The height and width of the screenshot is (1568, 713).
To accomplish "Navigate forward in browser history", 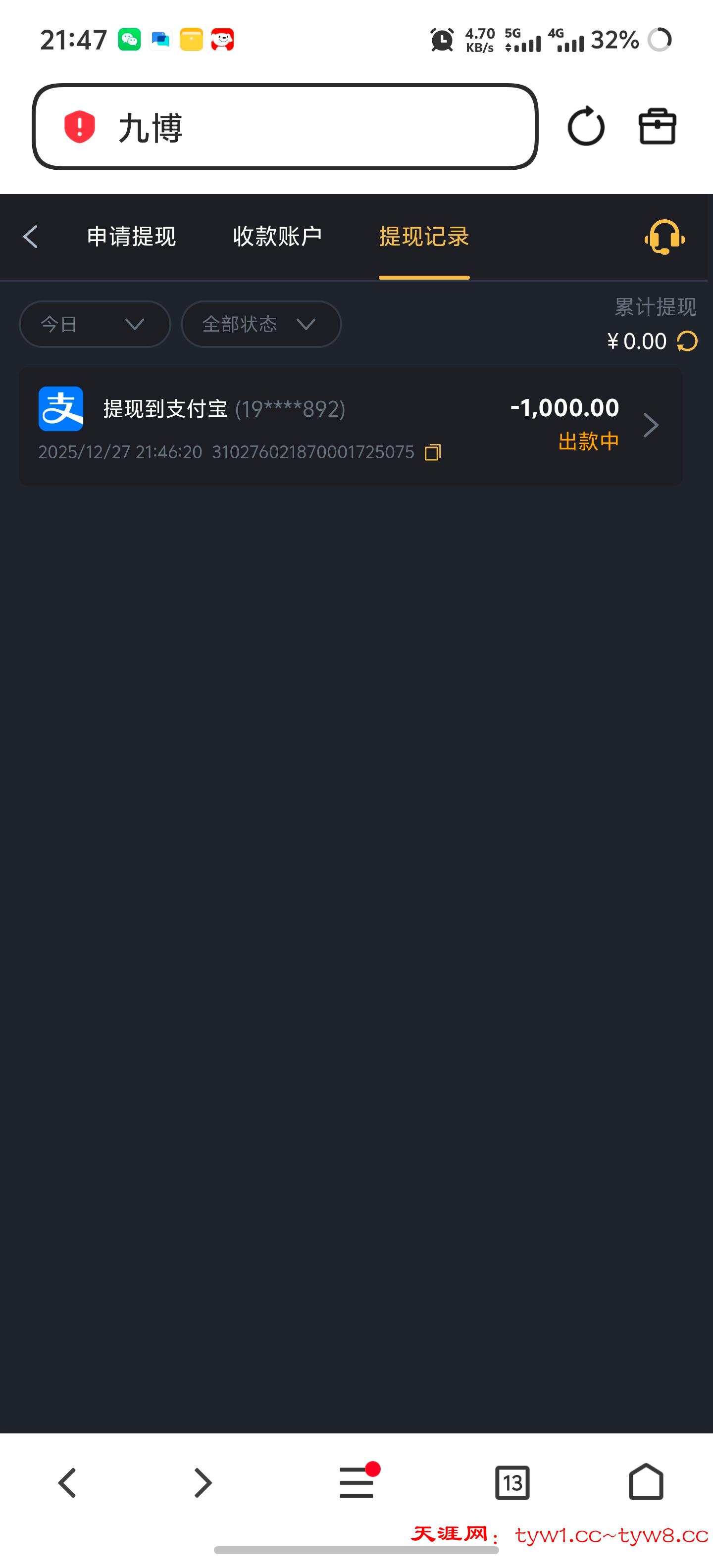I will tap(204, 1483).
